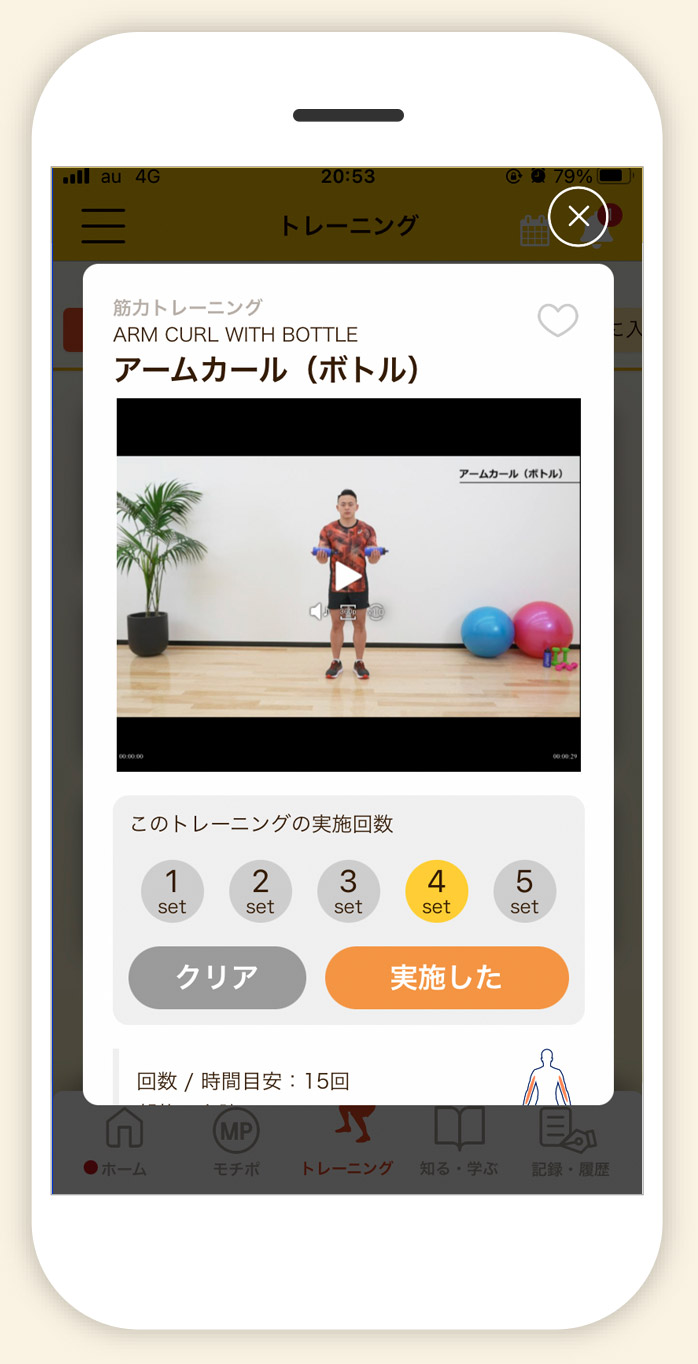
Task: Close the training detail popup
Action: [x=578, y=216]
